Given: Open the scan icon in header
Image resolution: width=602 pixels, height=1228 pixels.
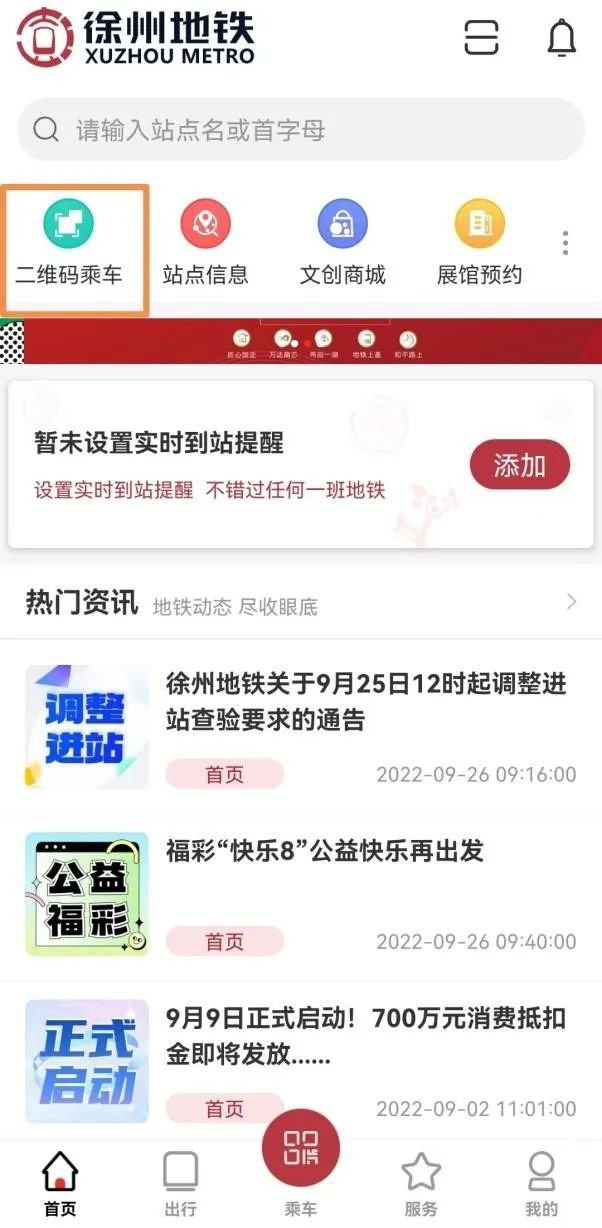Looking at the screenshot, I should (x=481, y=38).
